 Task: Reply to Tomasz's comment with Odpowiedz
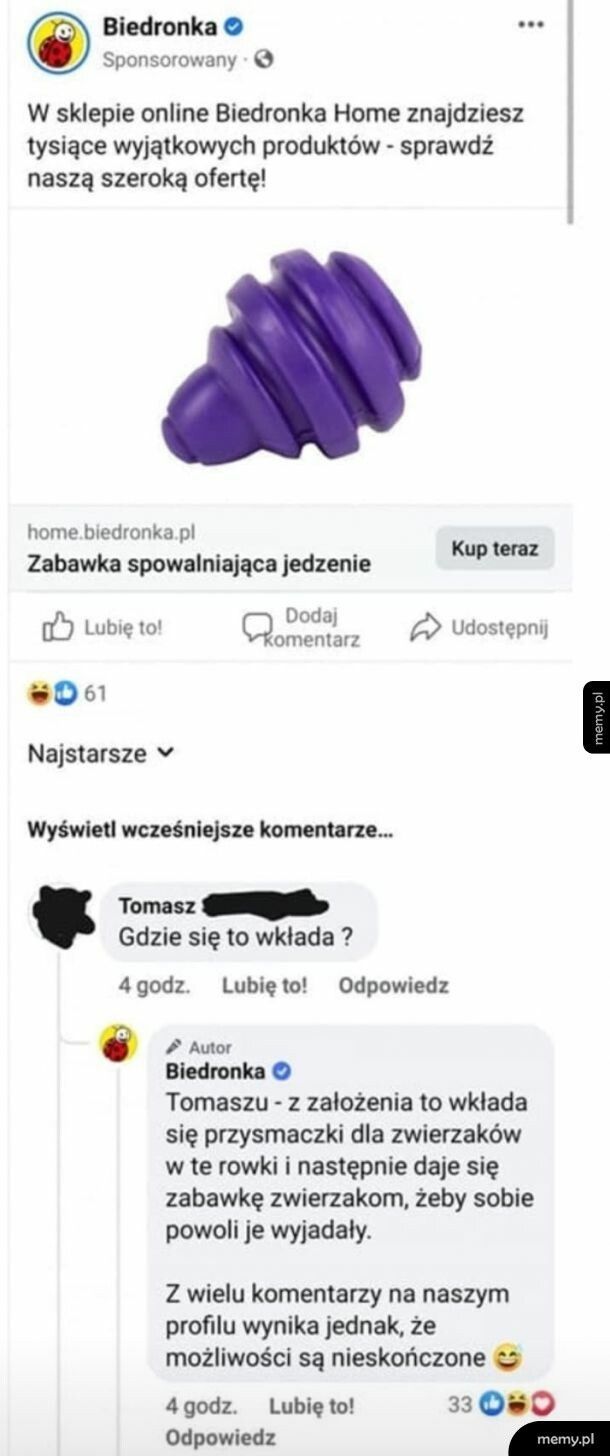pyautogui.click(x=393, y=985)
